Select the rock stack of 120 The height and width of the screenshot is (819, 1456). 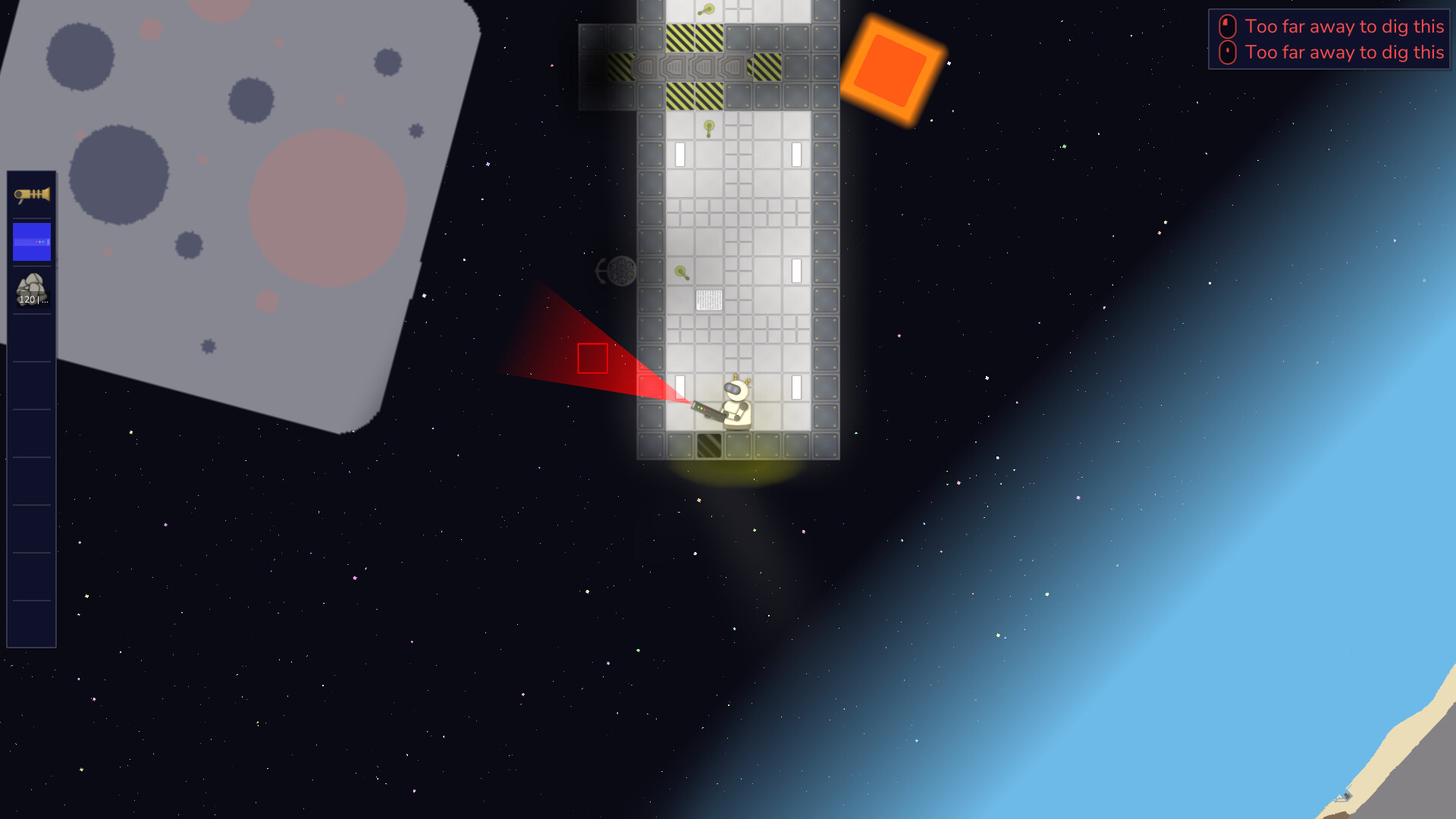pos(32,289)
